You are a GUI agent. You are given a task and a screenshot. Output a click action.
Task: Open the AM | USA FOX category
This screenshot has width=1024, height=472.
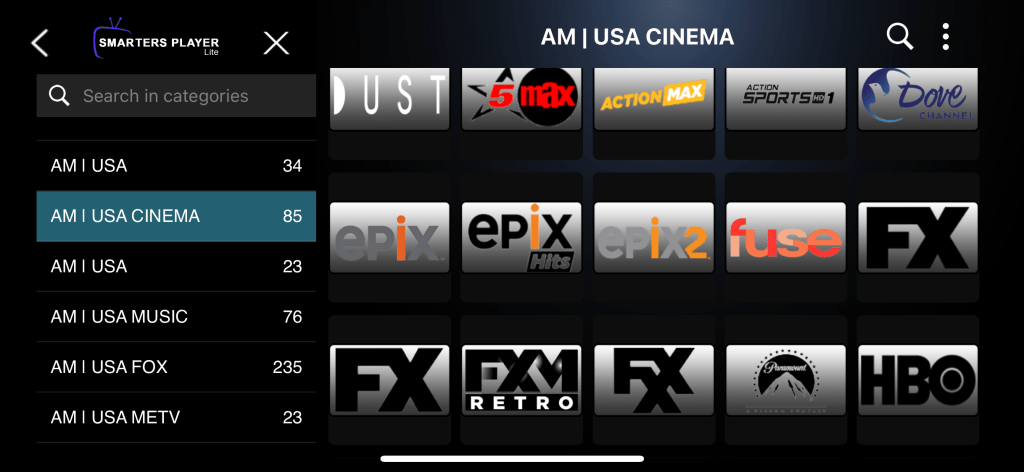click(x=176, y=367)
